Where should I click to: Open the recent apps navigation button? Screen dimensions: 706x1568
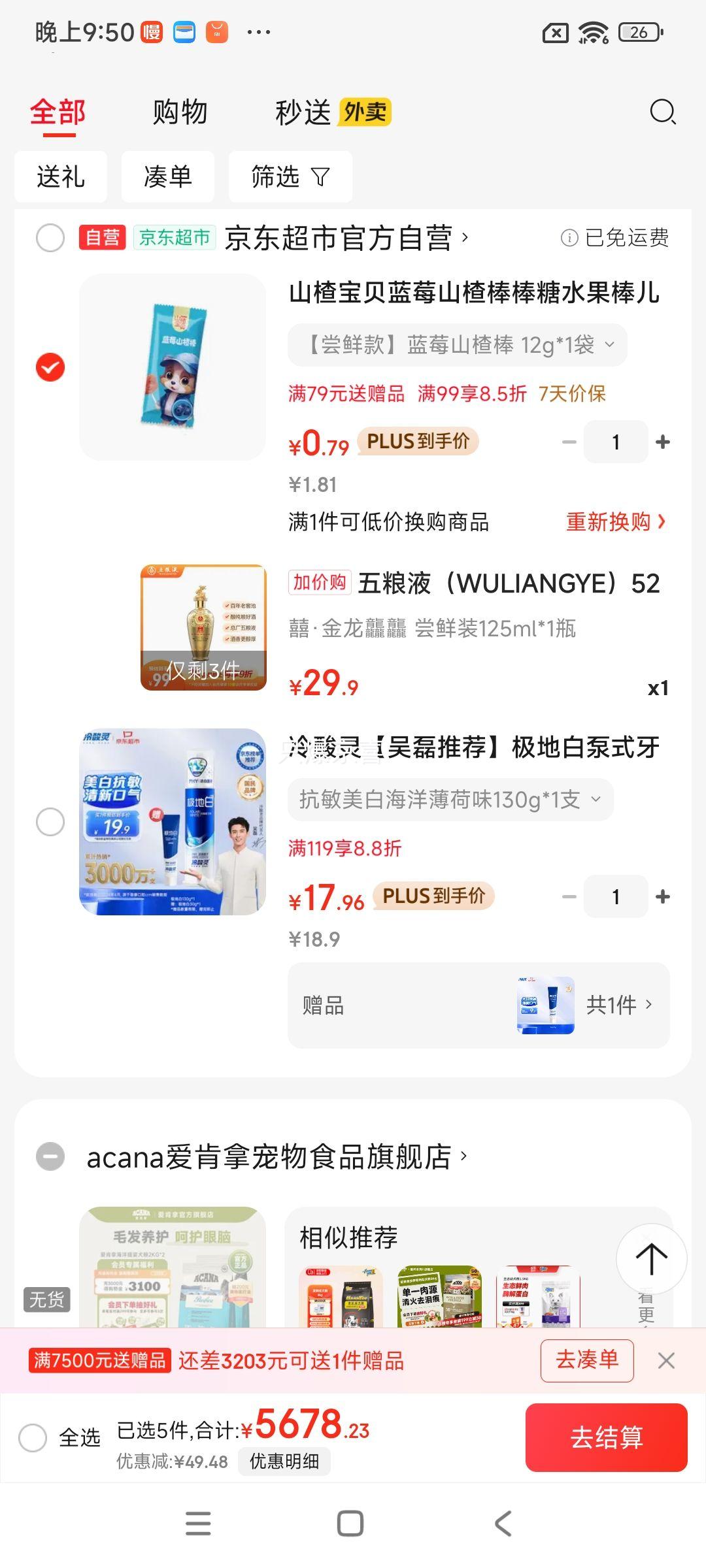pyautogui.click(x=199, y=1524)
